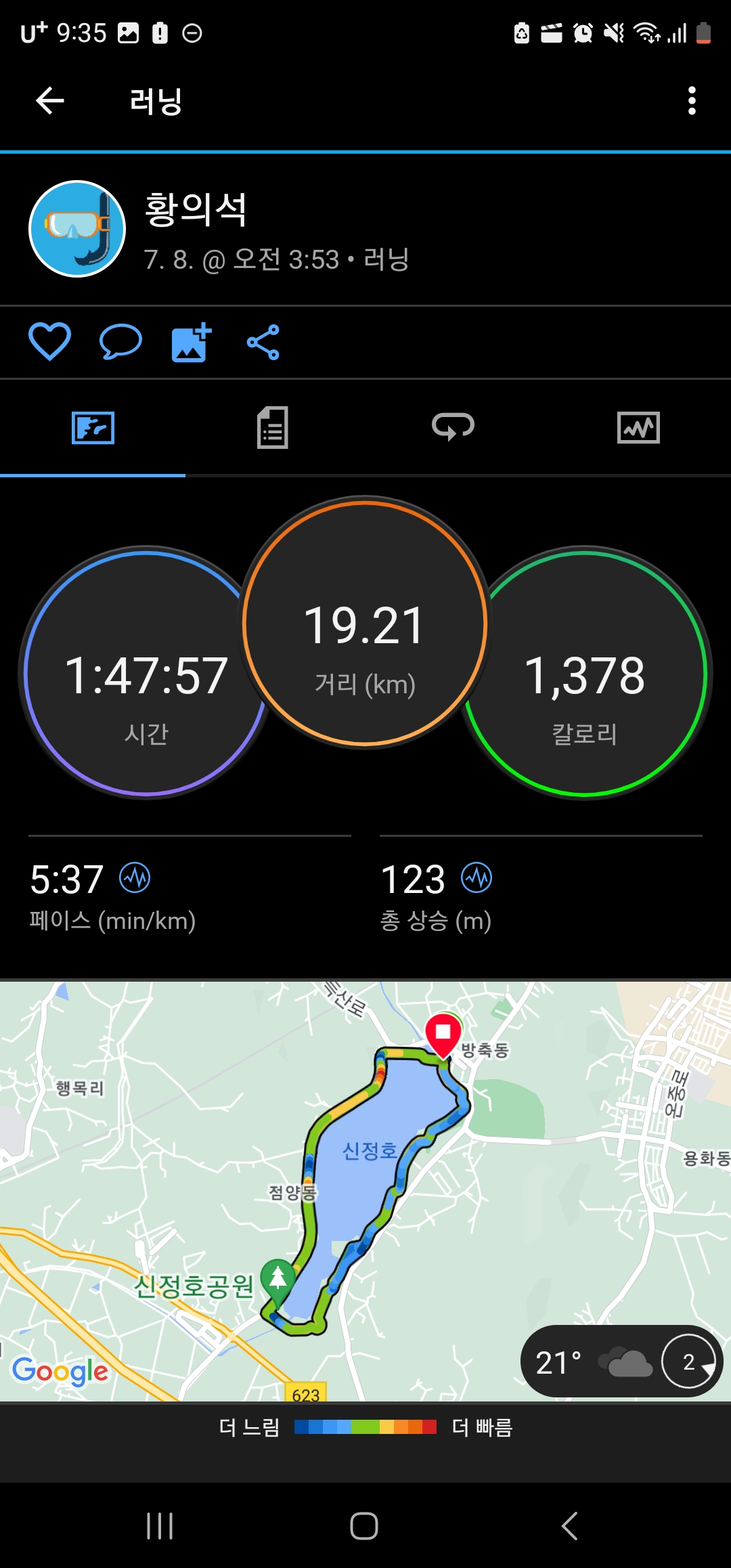The height and width of the screenshot is (1568, 731).
Task: Open the elevation chart icon beside 123
Action: click(477, 878)
